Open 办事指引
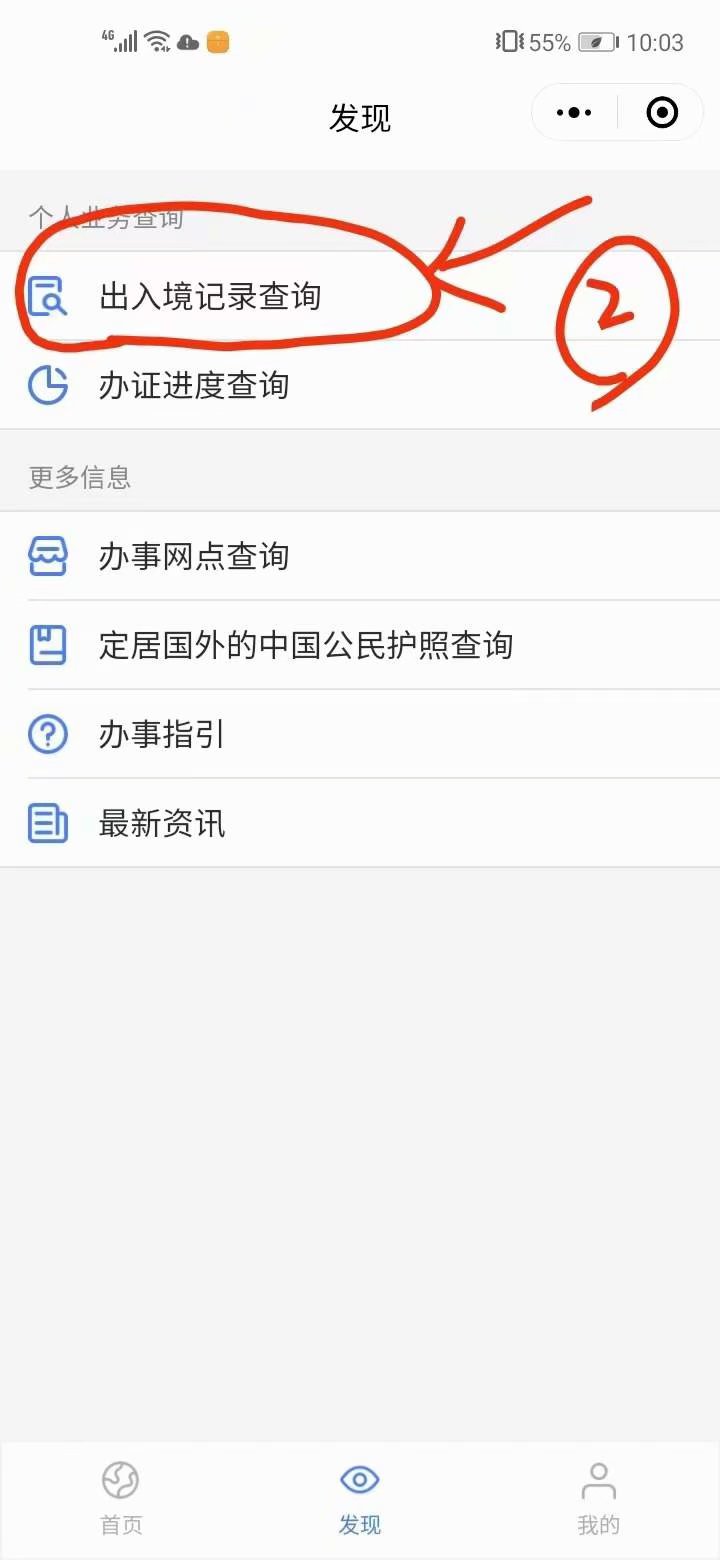Viewport: 720px width, 1560px height. [360, 734]
